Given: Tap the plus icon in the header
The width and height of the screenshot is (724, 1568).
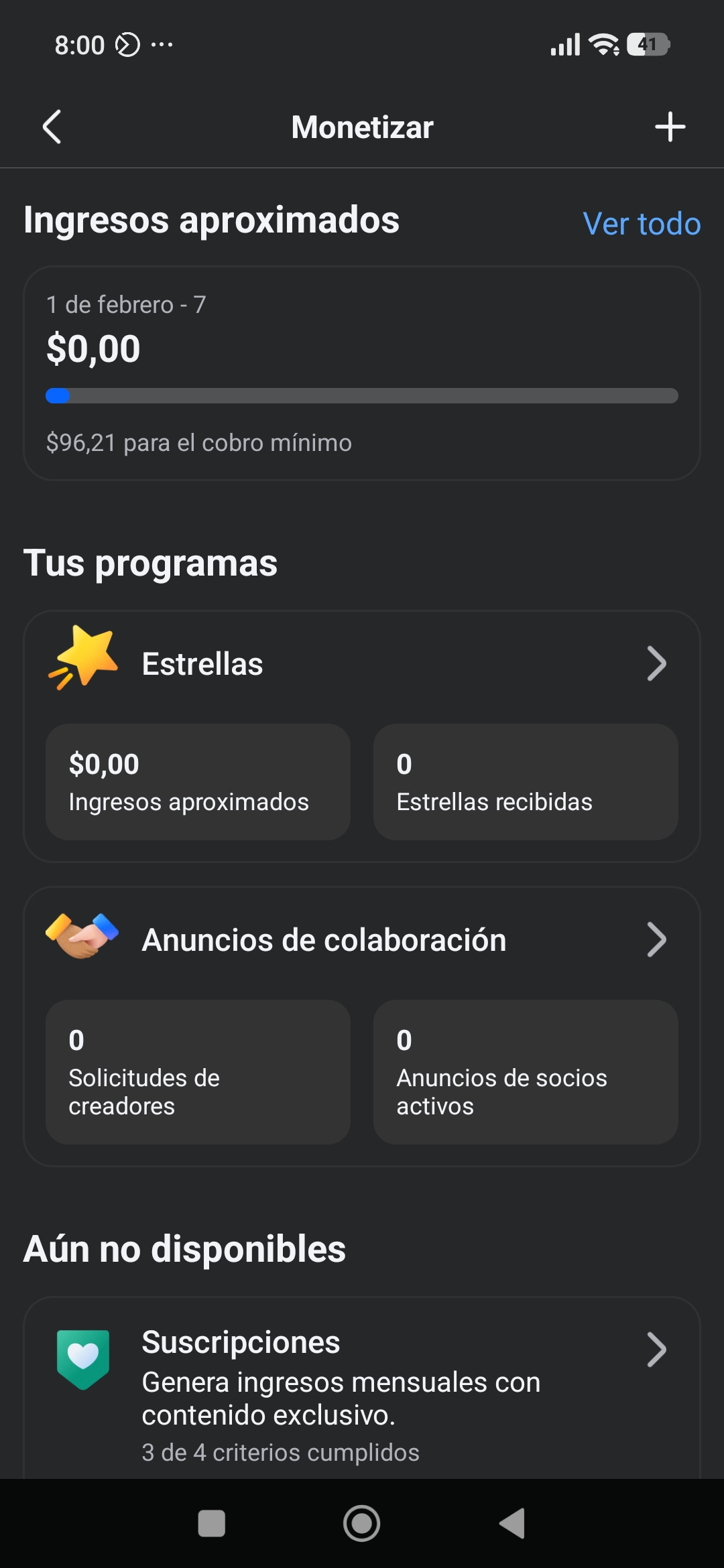Looking at the screenshot, I should click(670, 127).
